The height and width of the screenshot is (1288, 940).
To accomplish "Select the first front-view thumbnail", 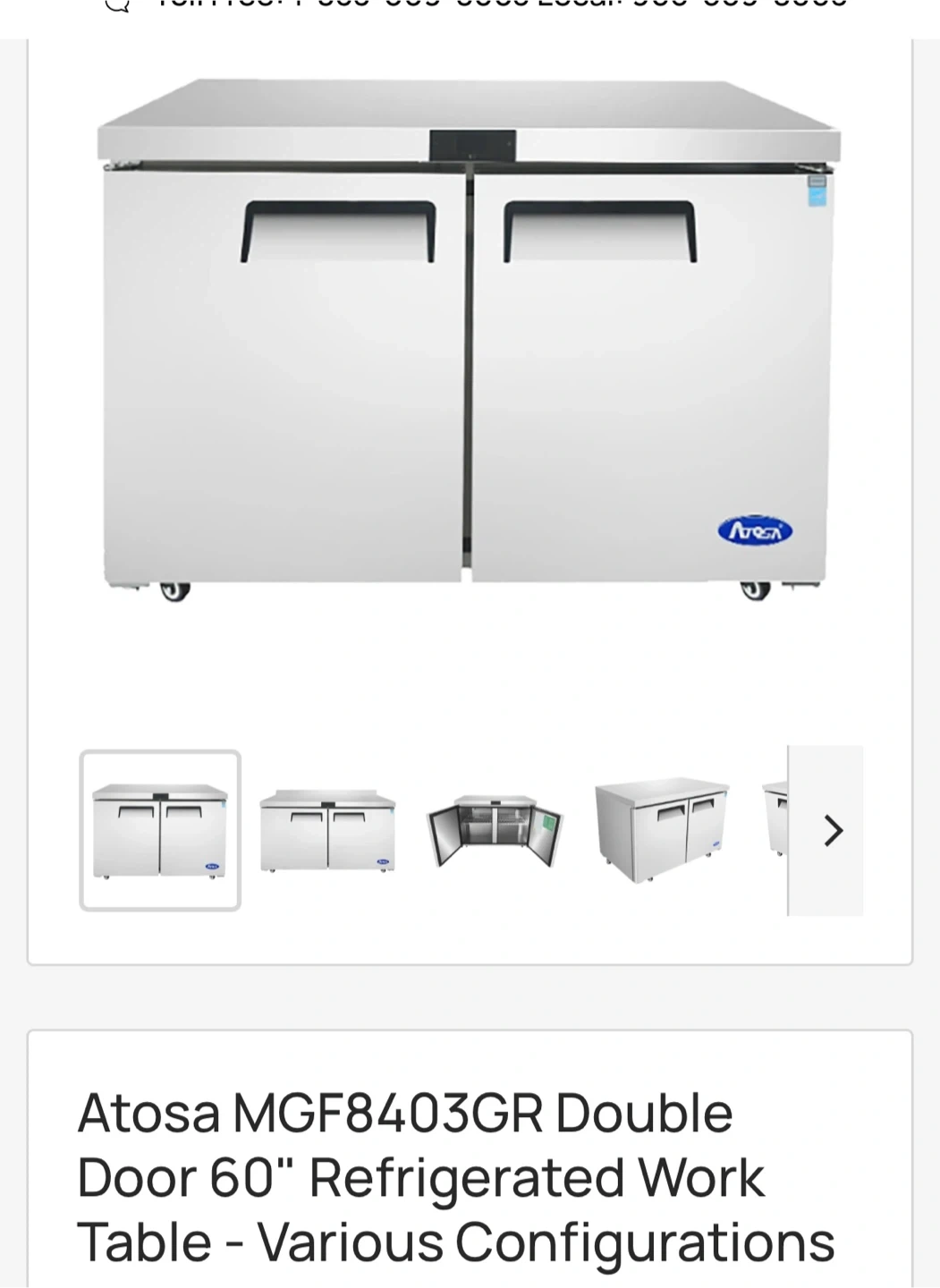I will (x=160, y=830).
